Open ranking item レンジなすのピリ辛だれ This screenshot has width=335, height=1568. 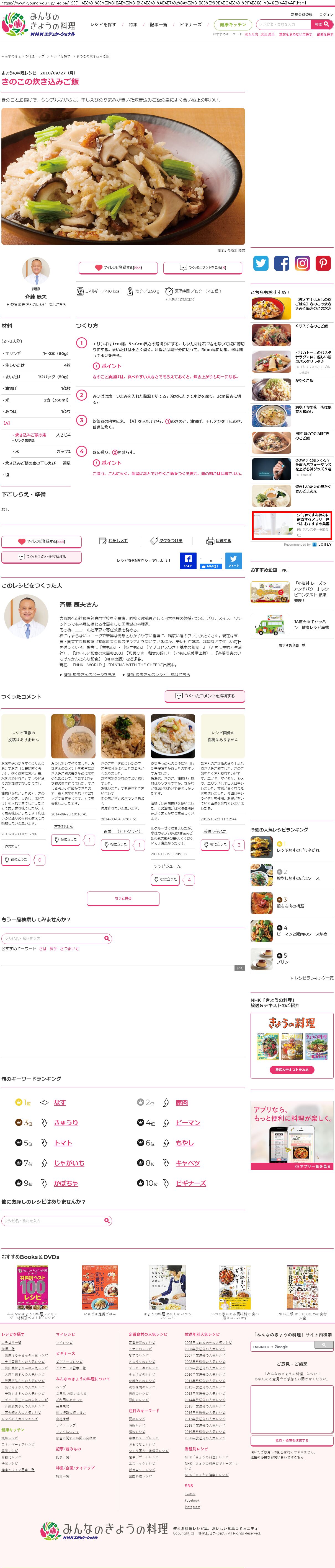tap(298, 850)
